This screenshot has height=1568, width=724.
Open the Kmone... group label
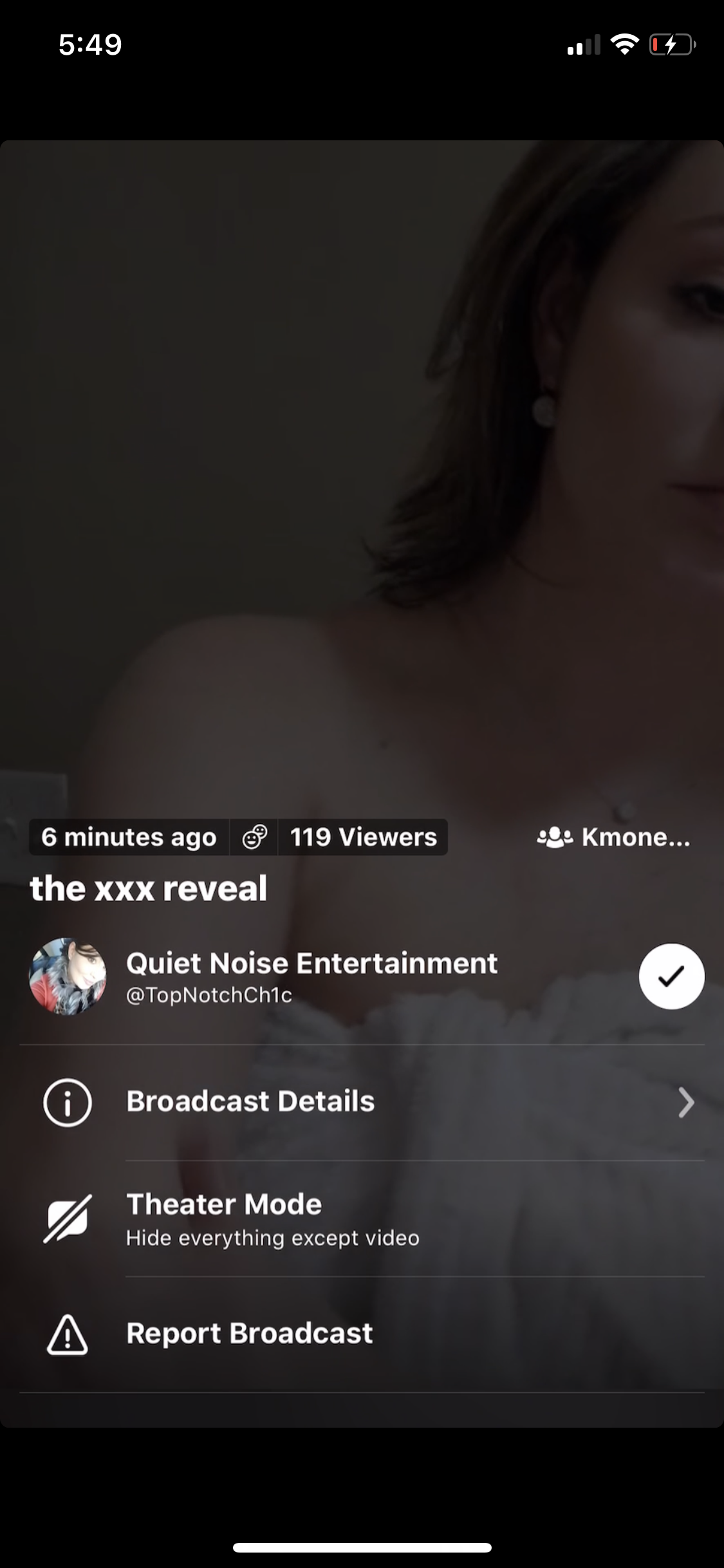pos(614,837)
